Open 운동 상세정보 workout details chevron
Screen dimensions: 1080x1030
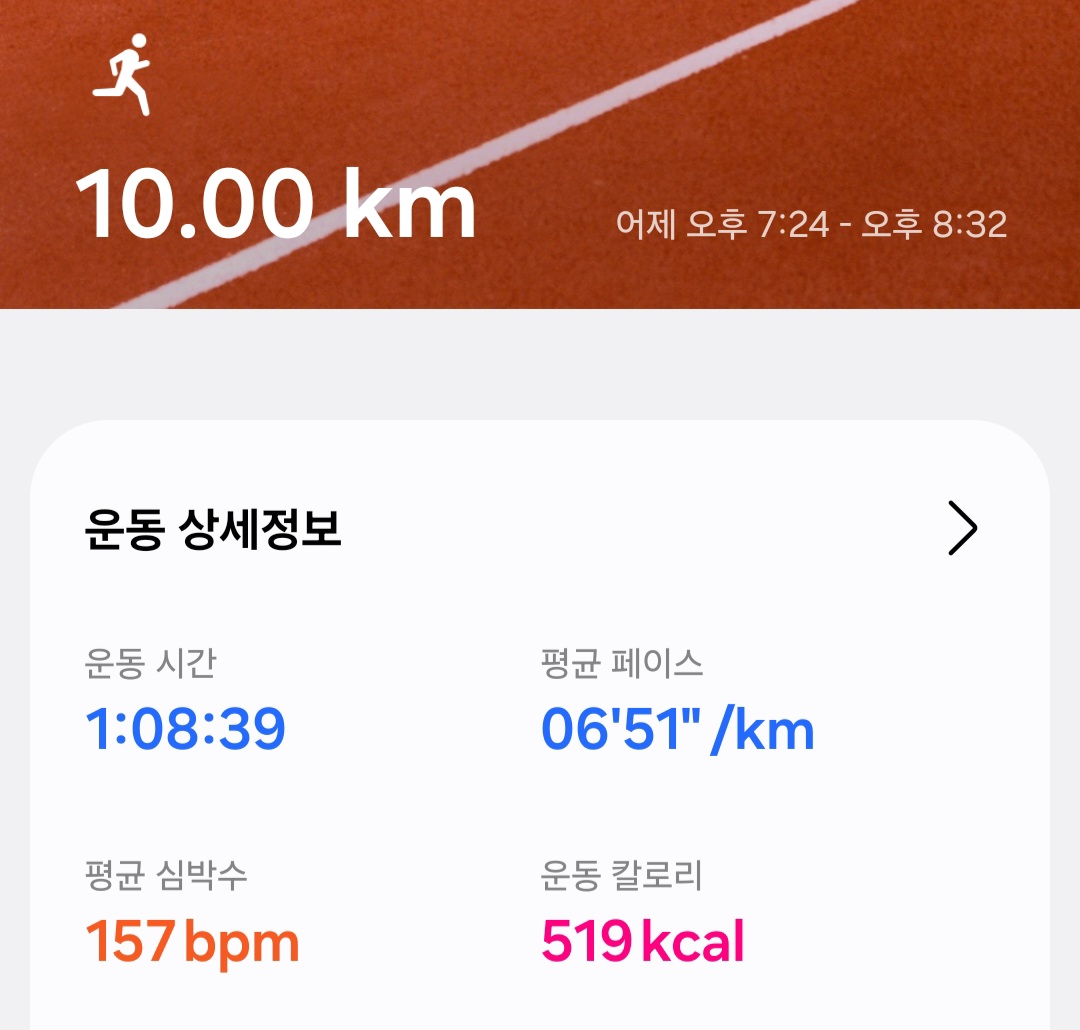pyautogui.click(x=962, y=529)
